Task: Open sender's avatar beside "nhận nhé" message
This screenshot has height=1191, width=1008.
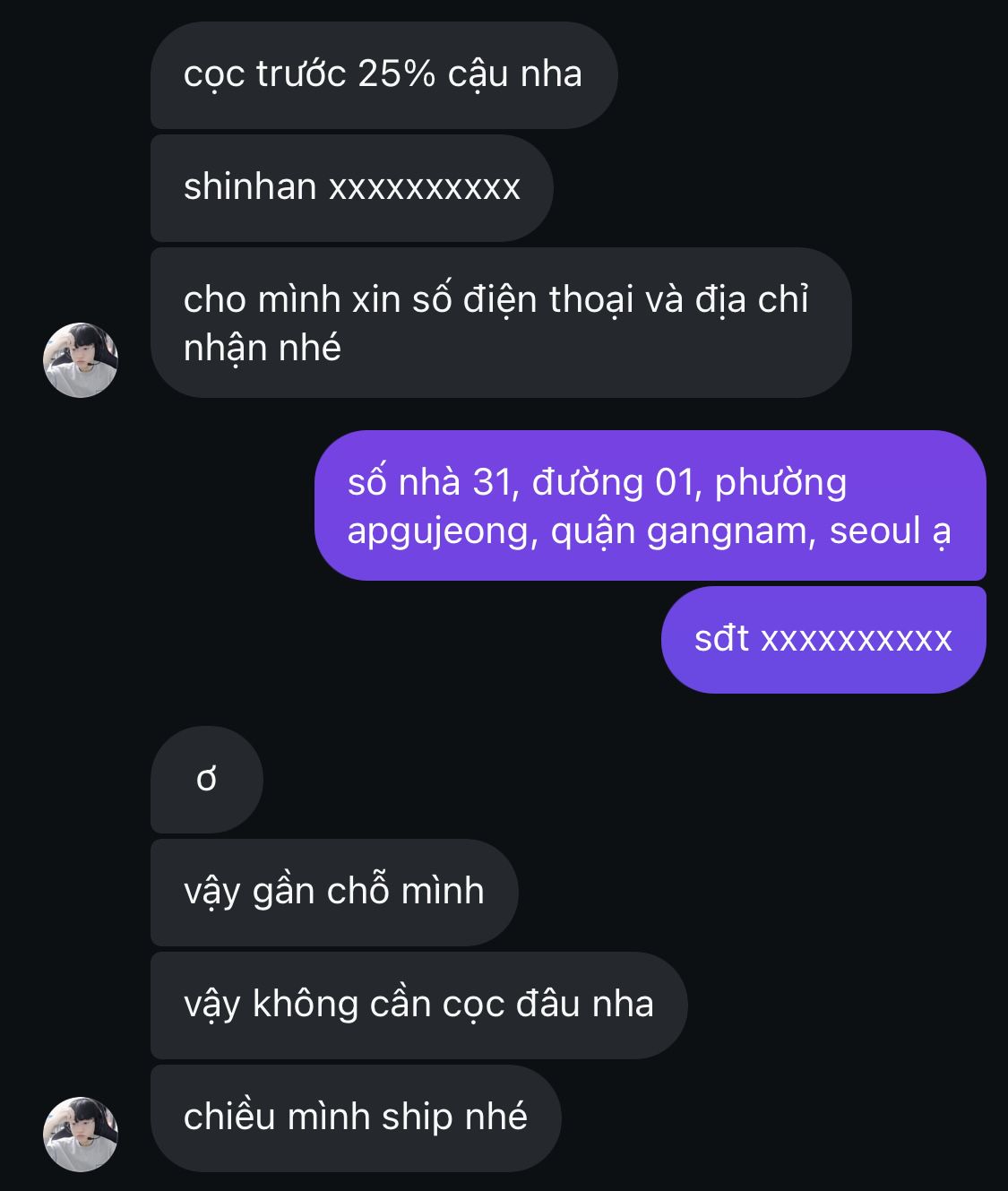Action: [x=81, y=360]
